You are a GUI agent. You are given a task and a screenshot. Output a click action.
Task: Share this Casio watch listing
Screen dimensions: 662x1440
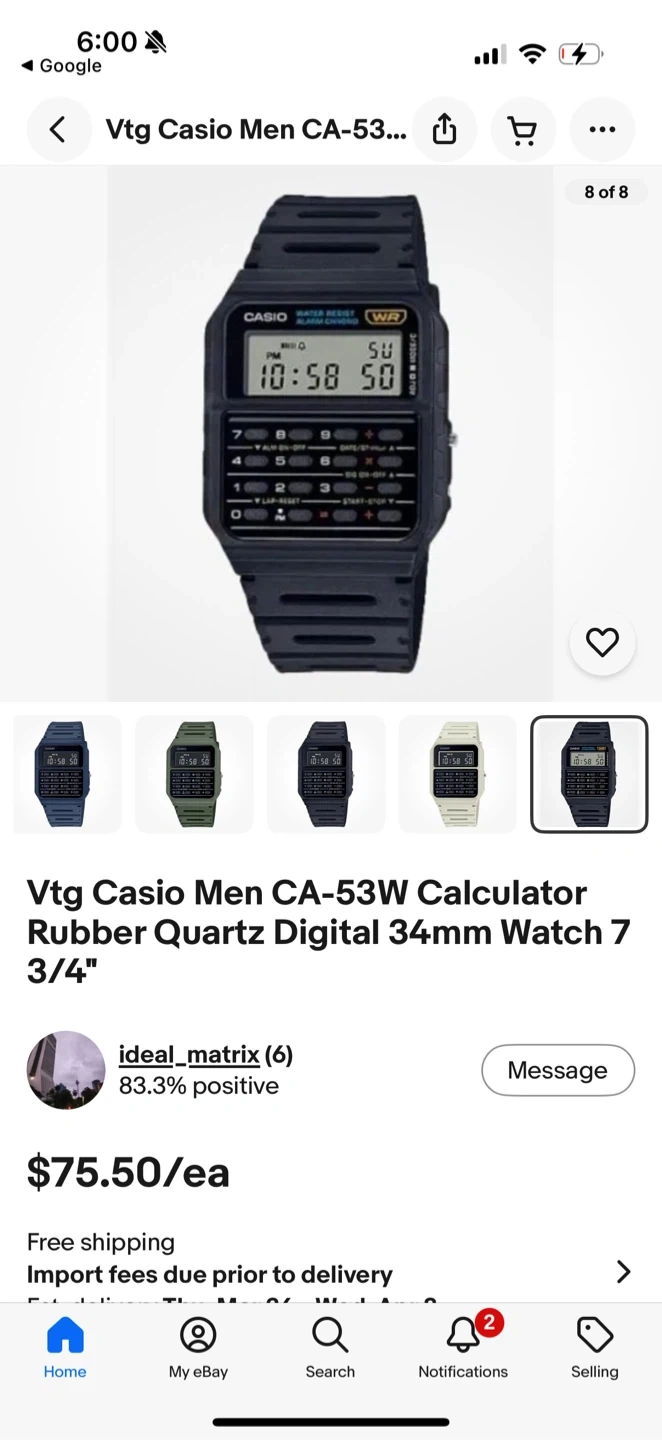(x=445, y=129)
